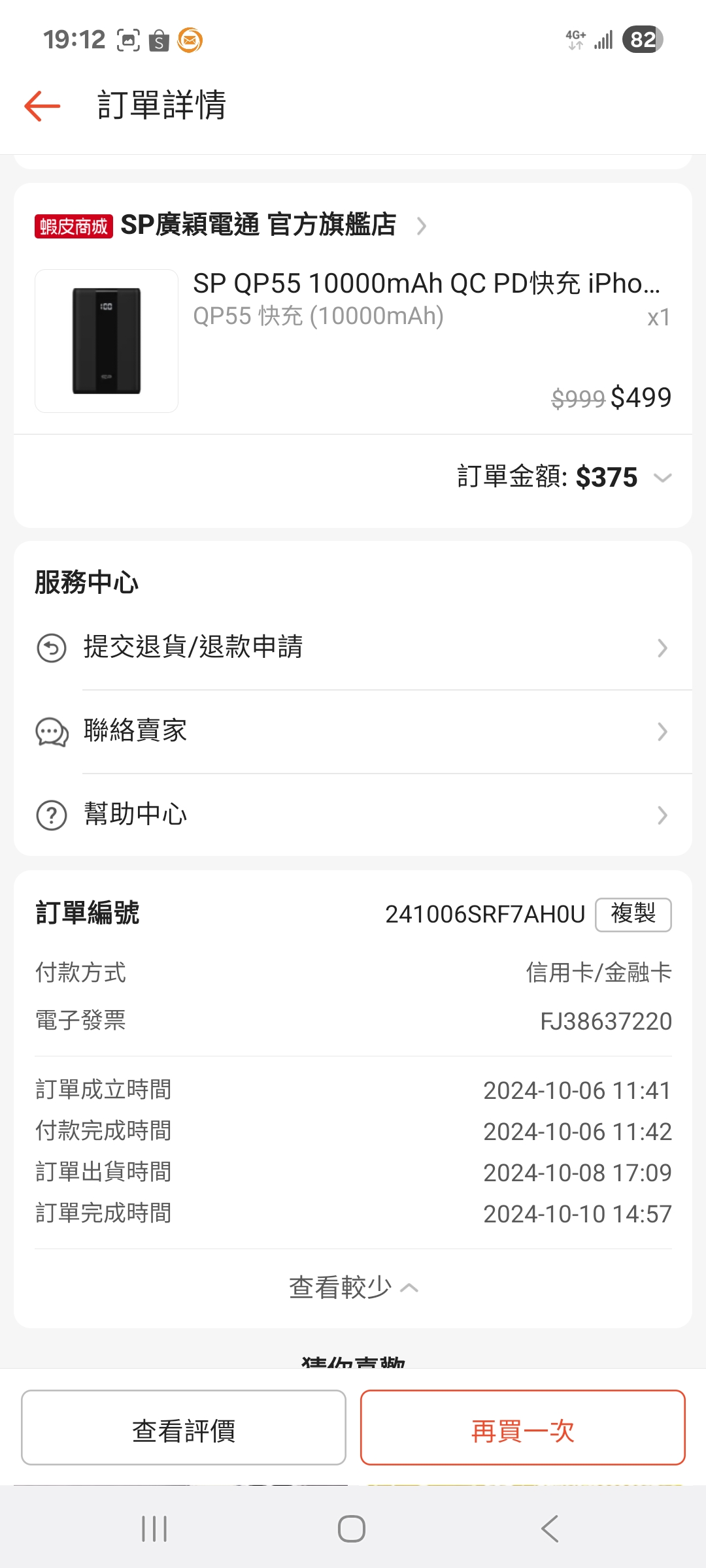Open 提交退貨/退款申請
Screen dimensions: 706x1568
(x=353, y=648)
